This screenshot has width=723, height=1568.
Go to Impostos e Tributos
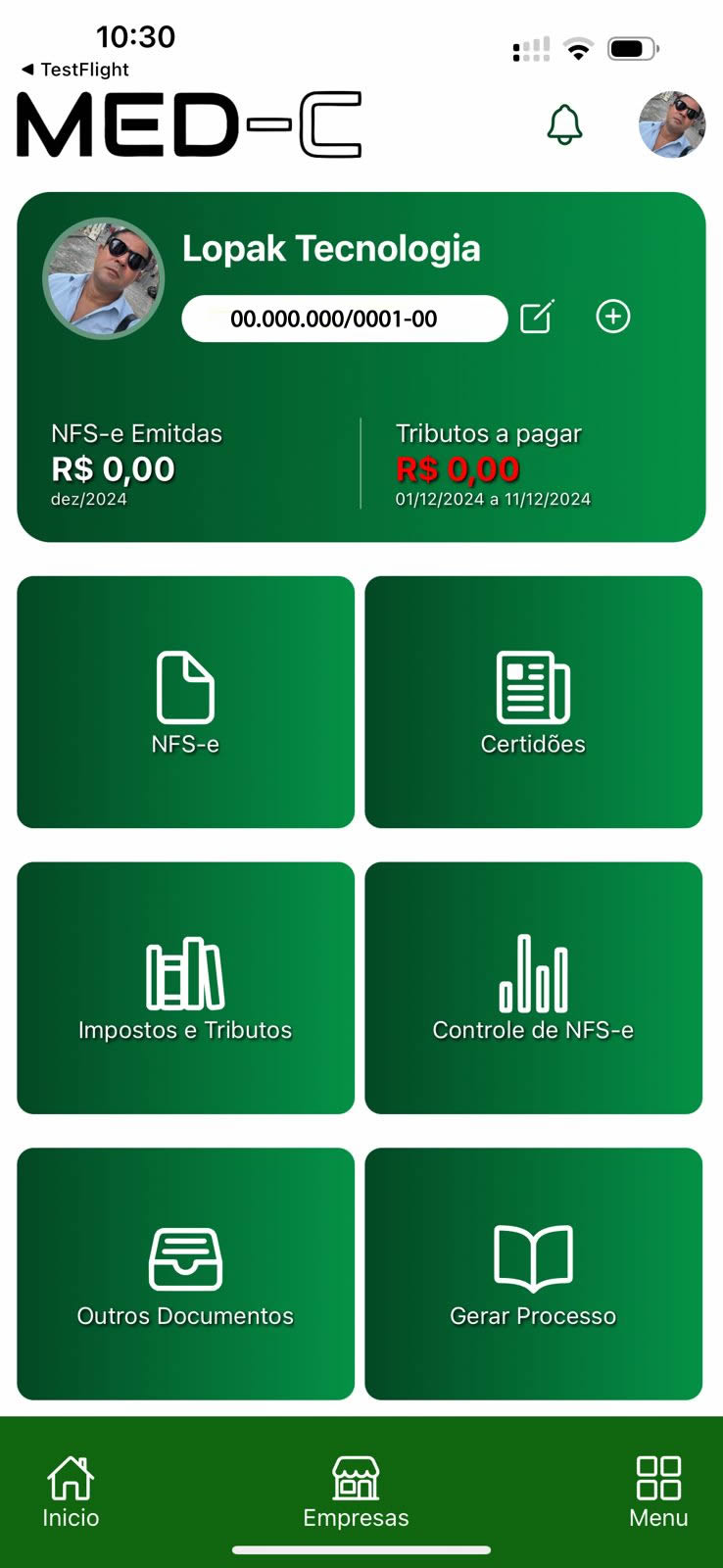[x=185, y=988]
